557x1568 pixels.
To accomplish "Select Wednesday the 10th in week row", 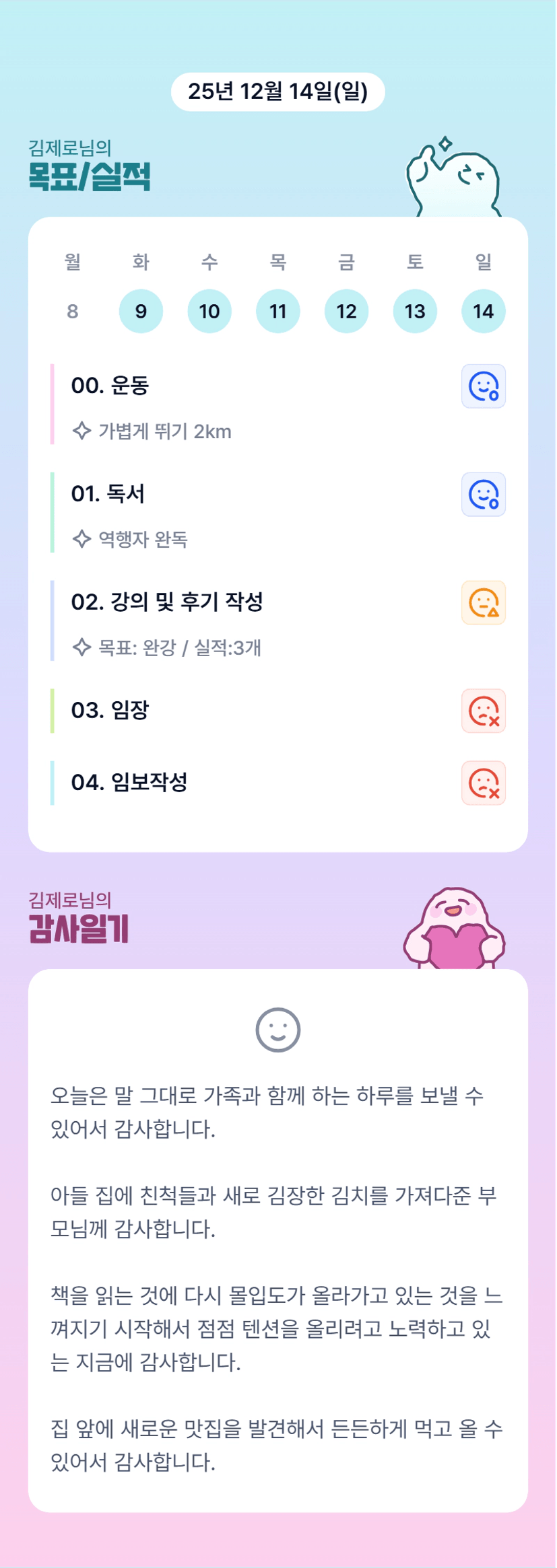I will 209,311.
